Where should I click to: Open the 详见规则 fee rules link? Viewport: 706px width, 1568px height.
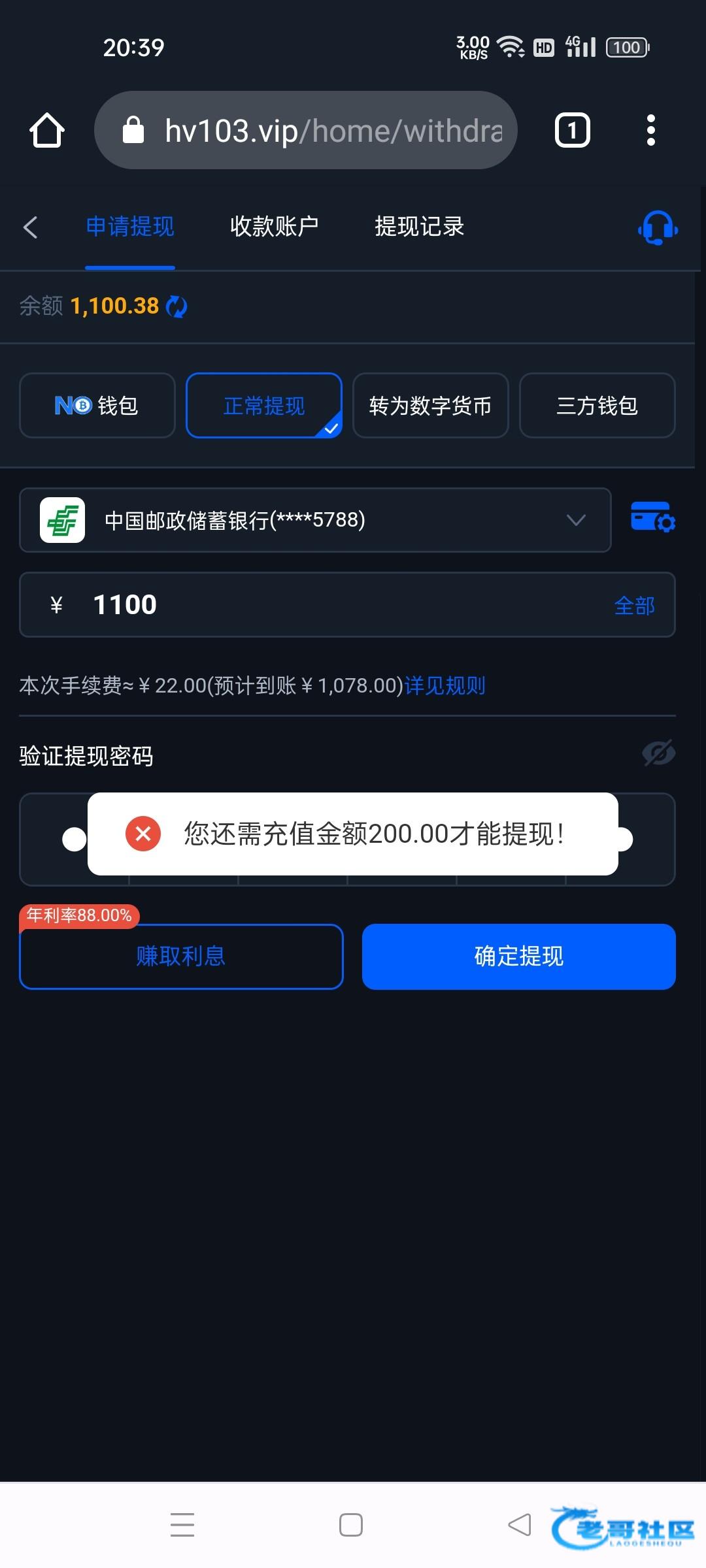pyautogui.click(x=445, y=685)
